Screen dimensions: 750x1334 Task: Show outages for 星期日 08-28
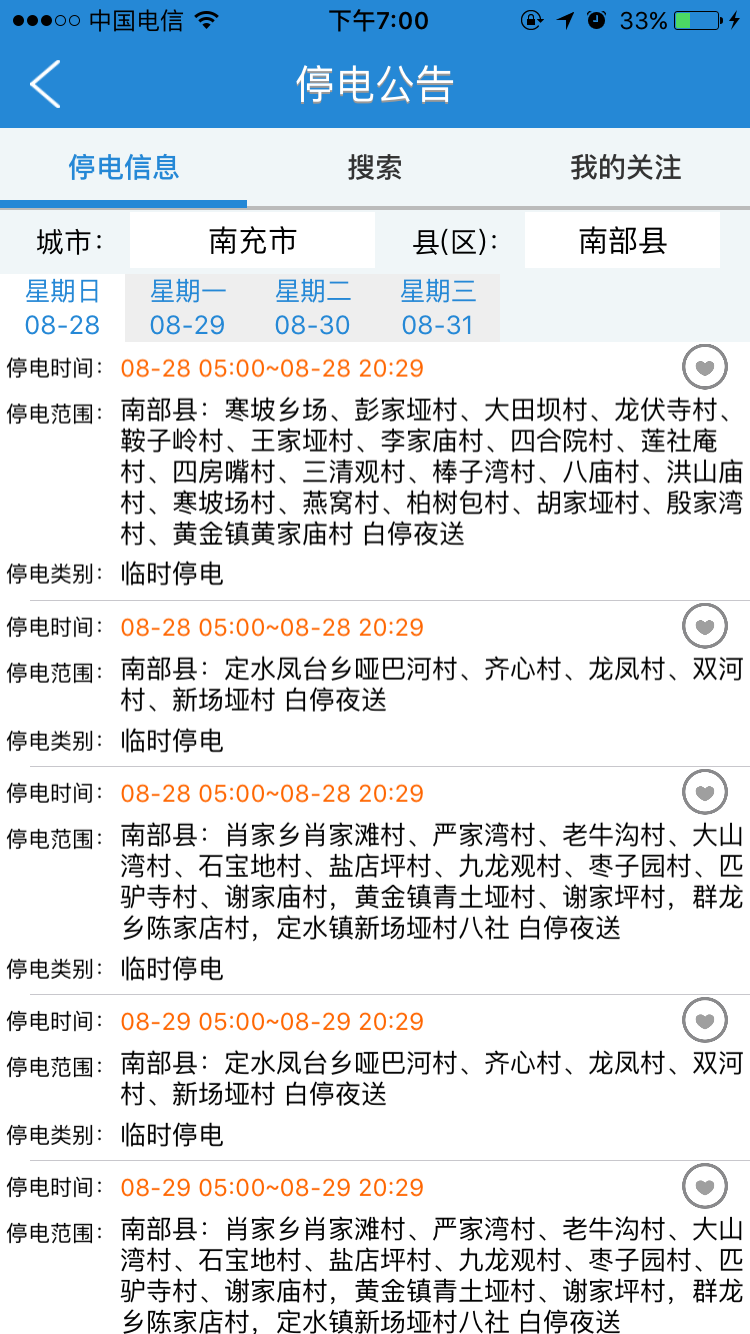point(63,308)
